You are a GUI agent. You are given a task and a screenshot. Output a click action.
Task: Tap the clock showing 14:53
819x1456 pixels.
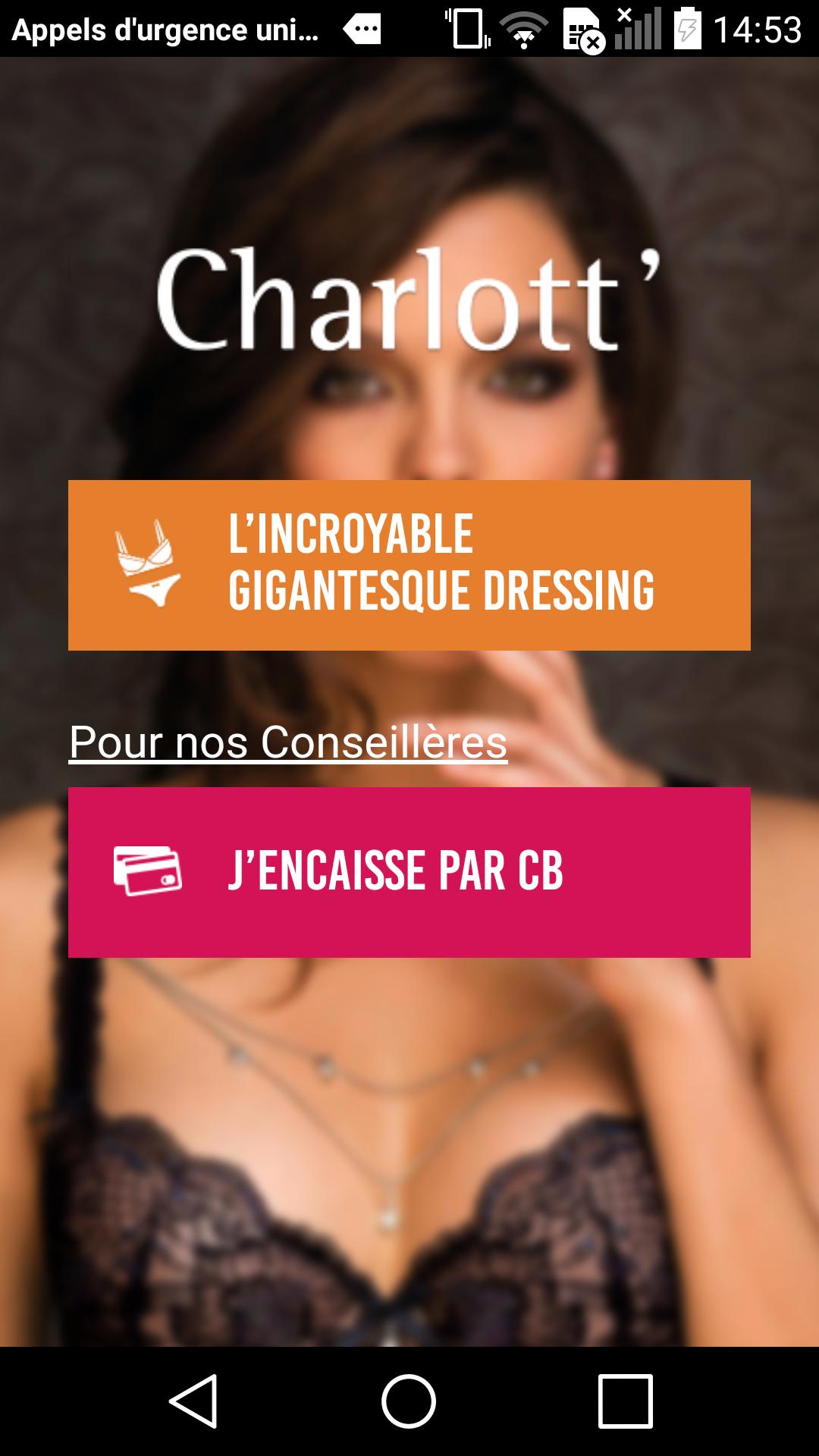(758, 30)
